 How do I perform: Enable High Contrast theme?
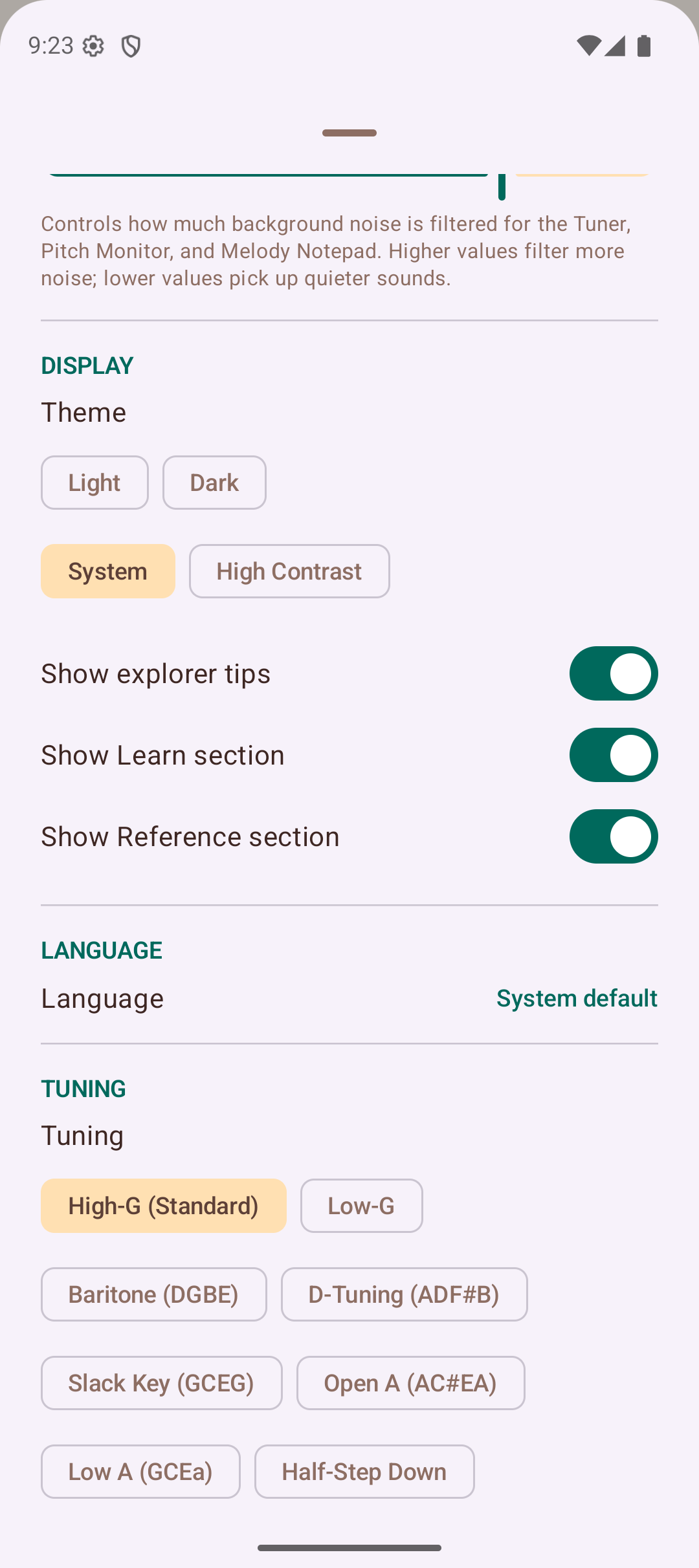pos(289,571)
